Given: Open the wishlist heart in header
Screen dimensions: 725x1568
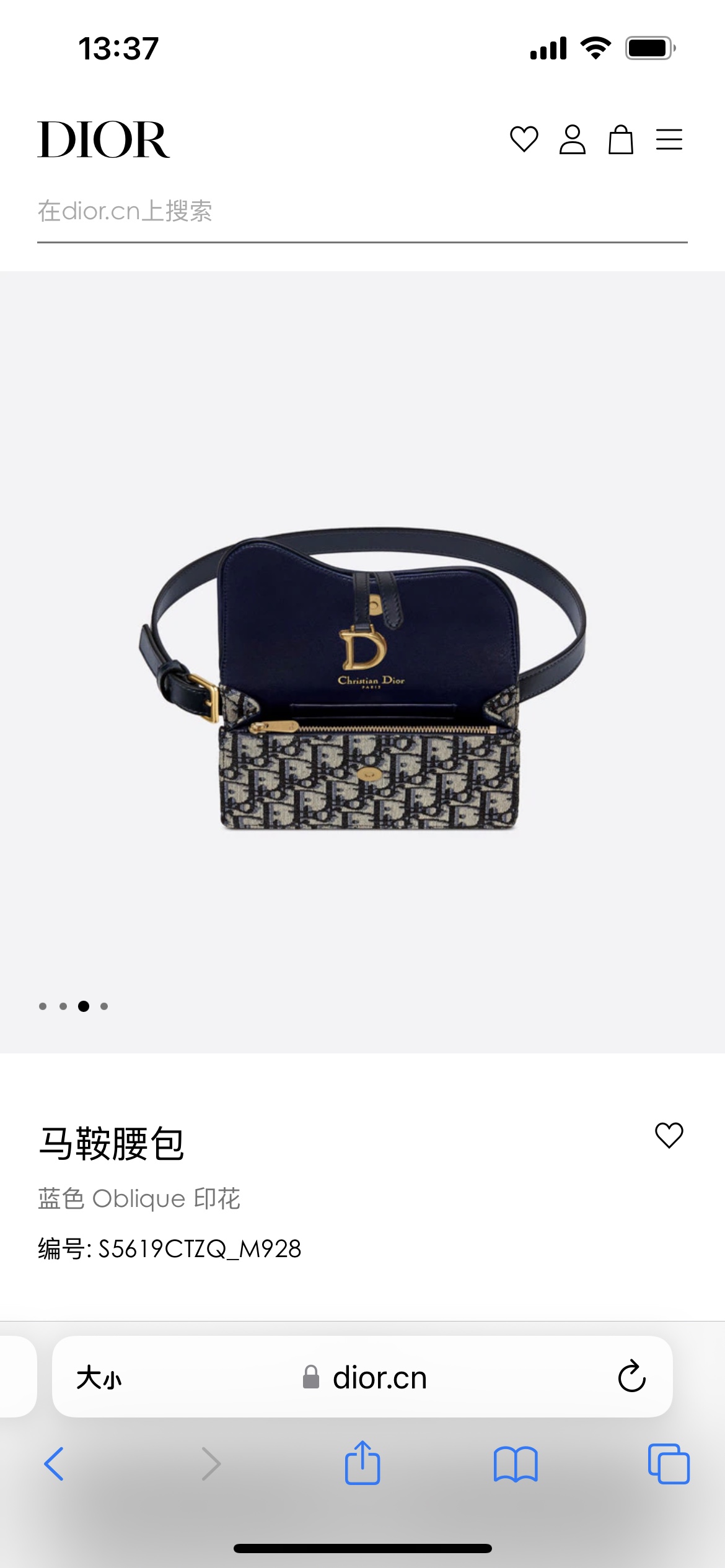Looking at the screenshot, I should pos(524,139).
